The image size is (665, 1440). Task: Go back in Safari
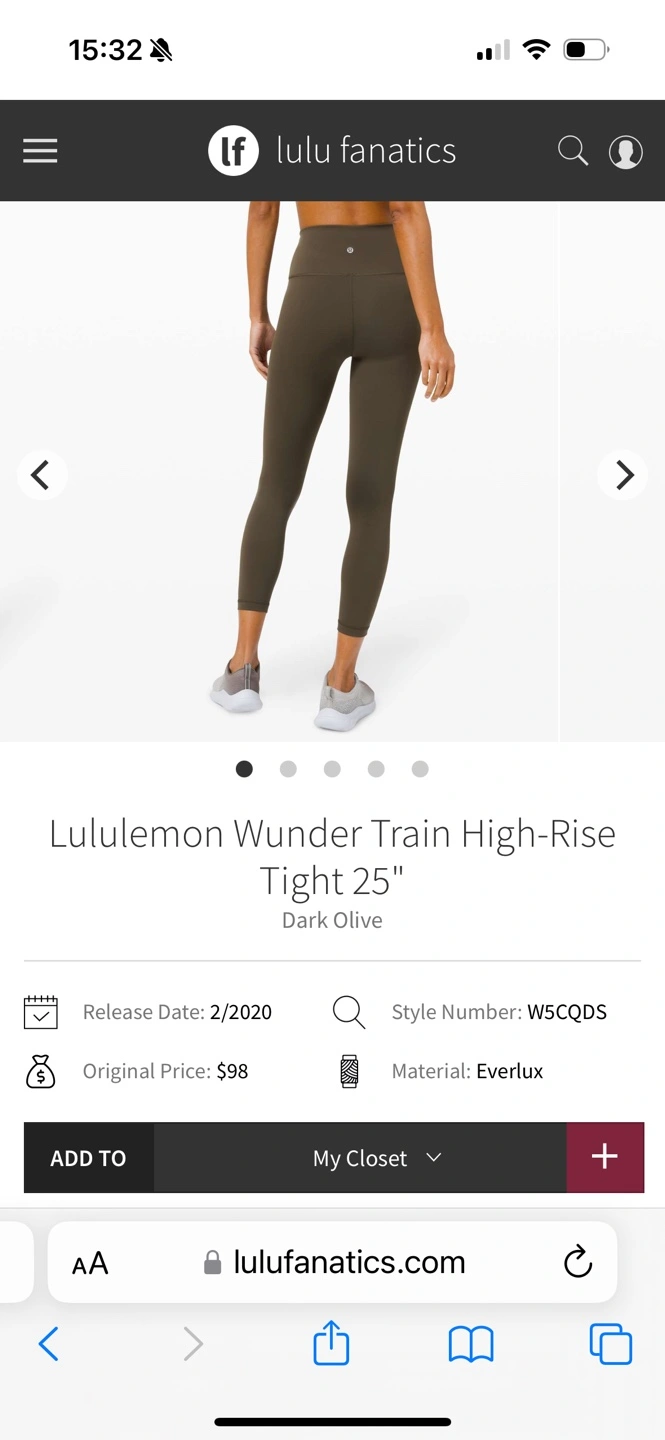pyautogui.click(x=48, y=1344)
